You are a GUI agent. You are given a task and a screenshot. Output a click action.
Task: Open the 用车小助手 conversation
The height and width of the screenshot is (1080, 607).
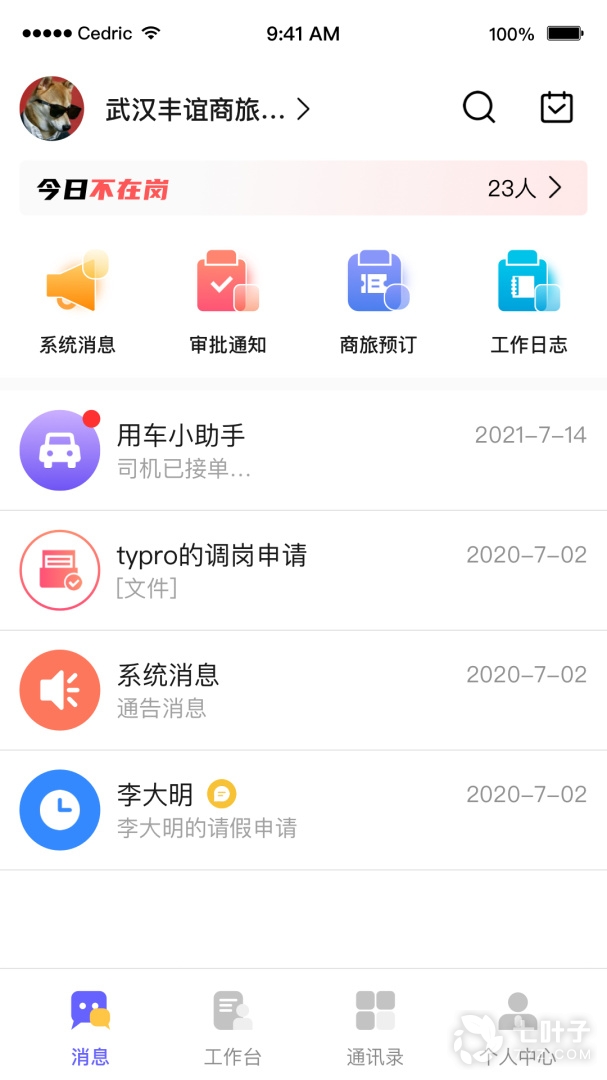(303, 451)
